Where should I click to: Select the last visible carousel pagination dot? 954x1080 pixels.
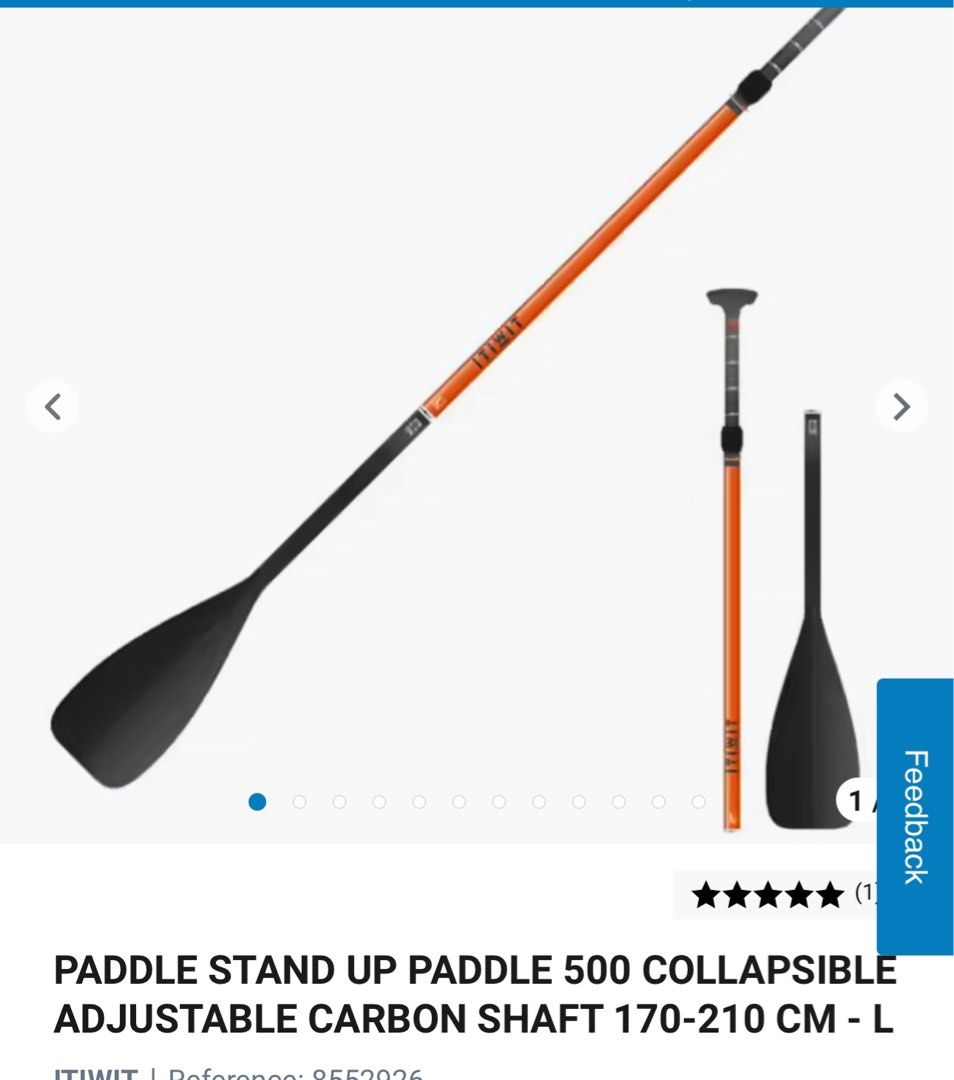[697, 801]
